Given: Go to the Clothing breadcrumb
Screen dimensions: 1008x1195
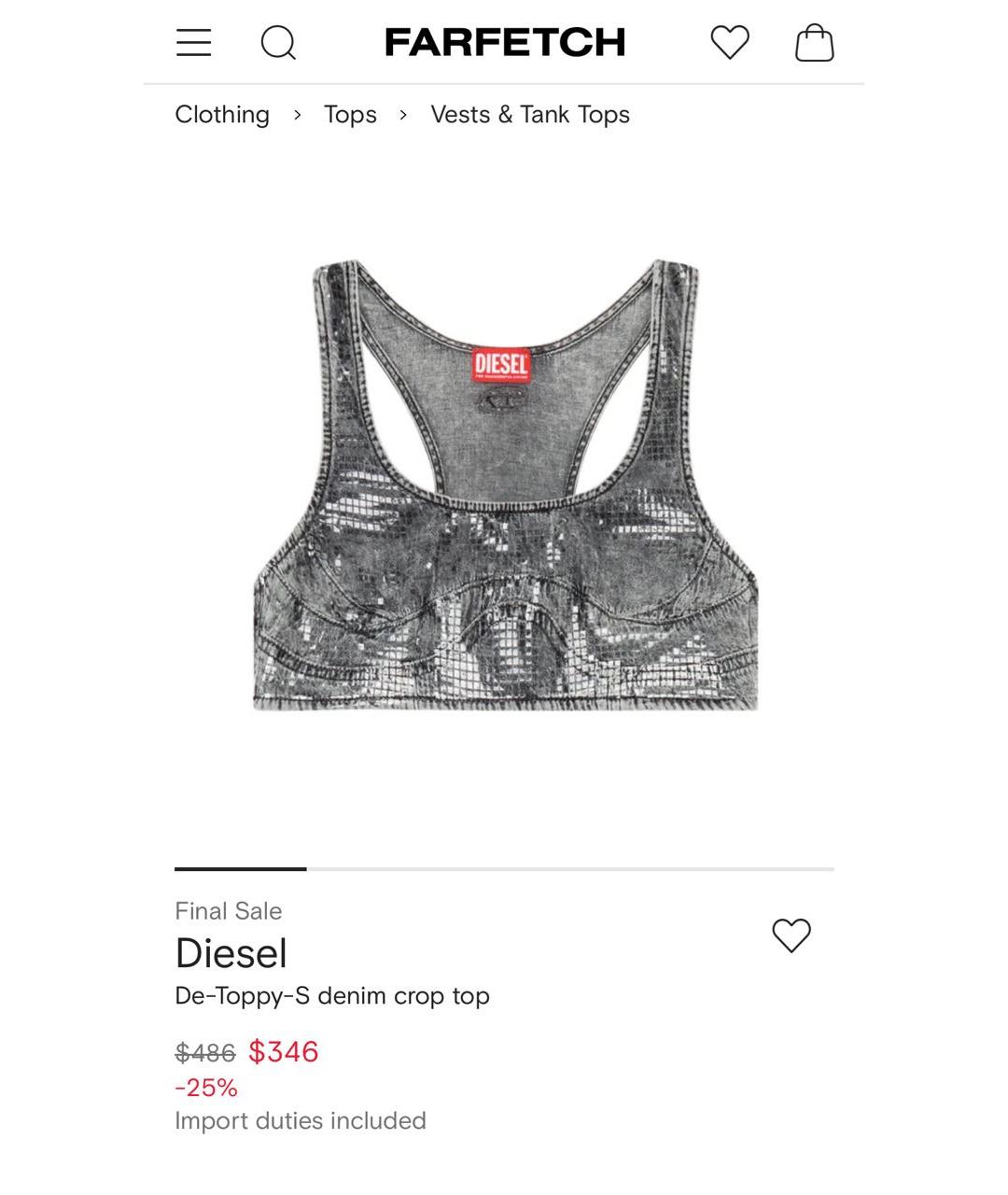Looking at the screenshot, I should tap(222, 115).
